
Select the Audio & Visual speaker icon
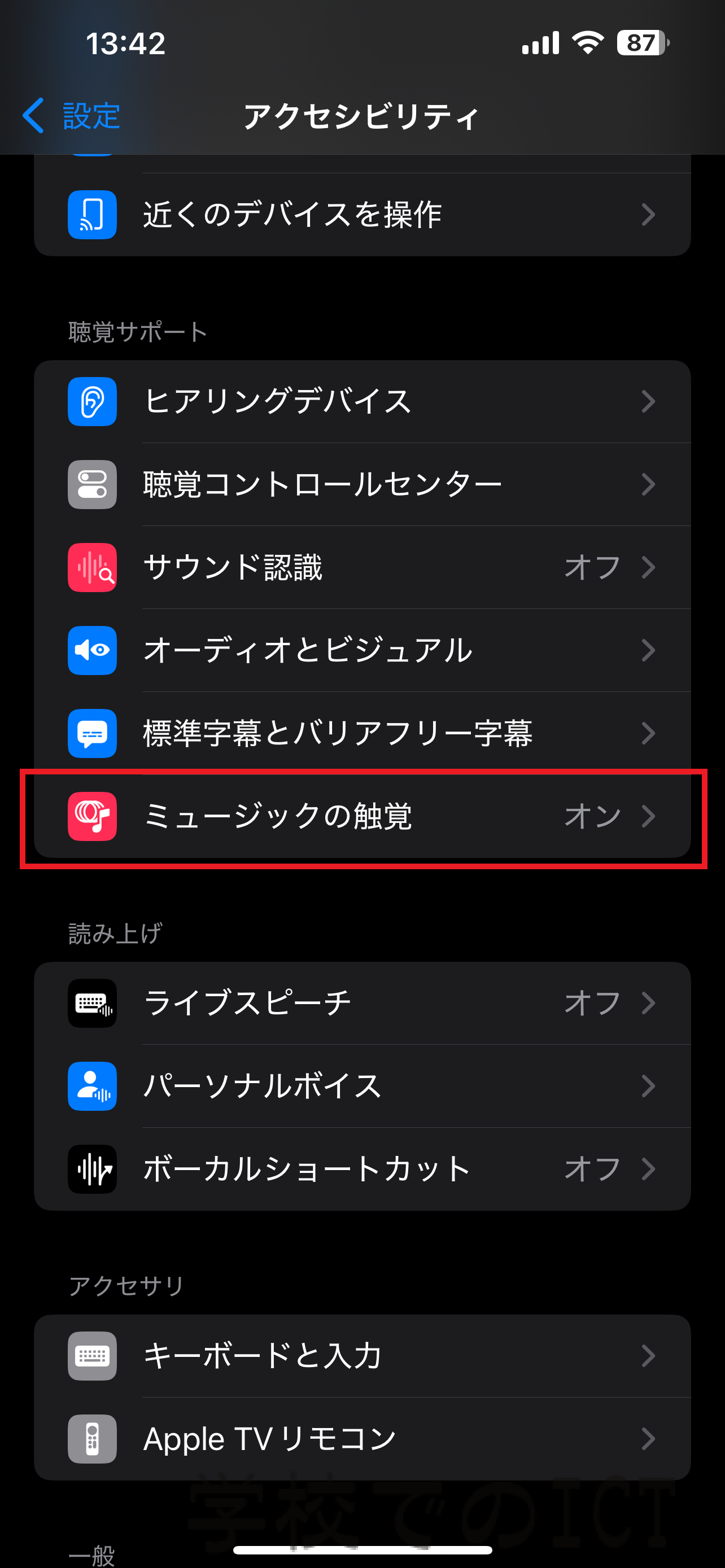coord(92,651)
